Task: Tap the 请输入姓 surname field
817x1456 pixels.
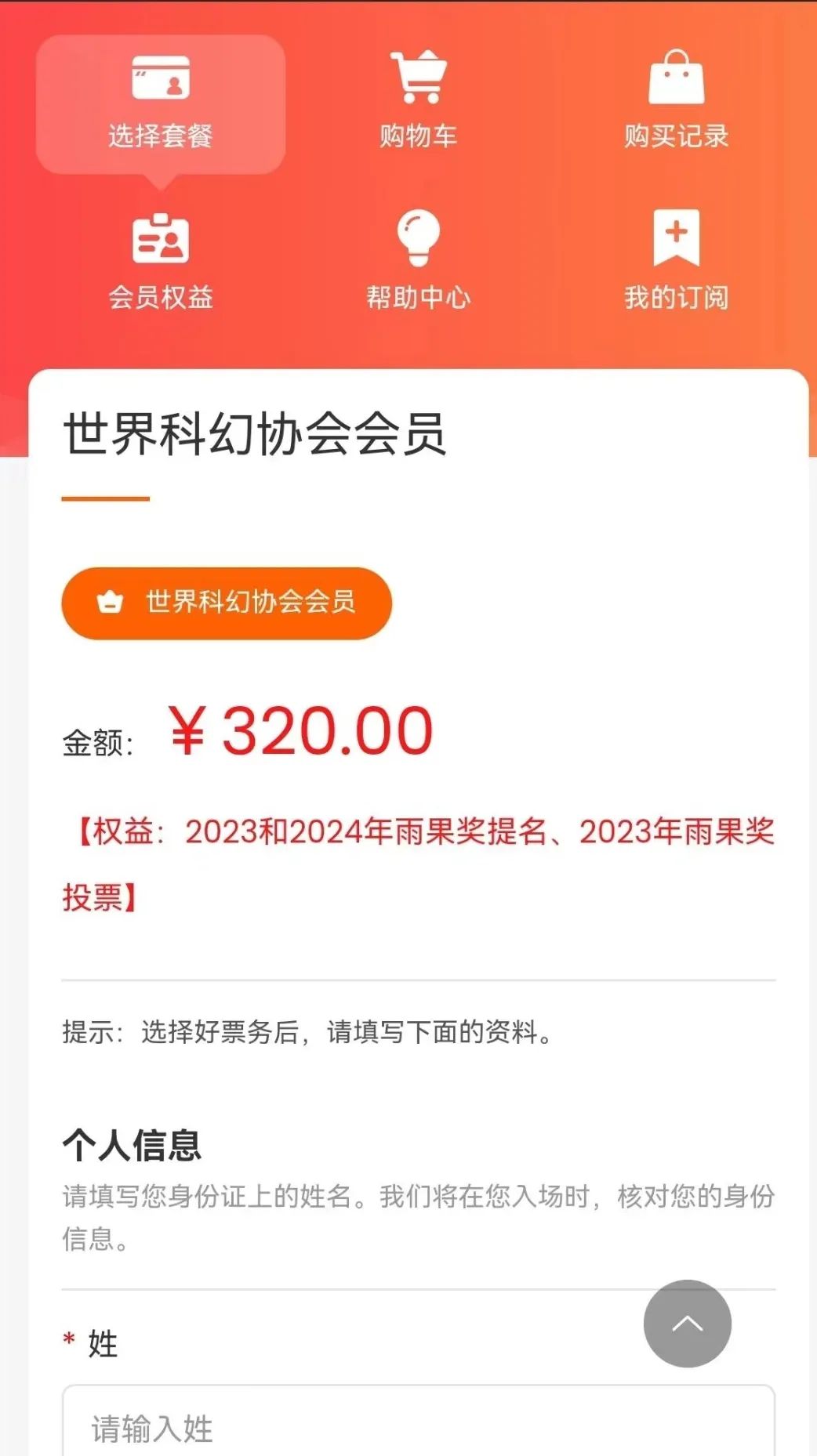Action: [x=419, y=1426]
